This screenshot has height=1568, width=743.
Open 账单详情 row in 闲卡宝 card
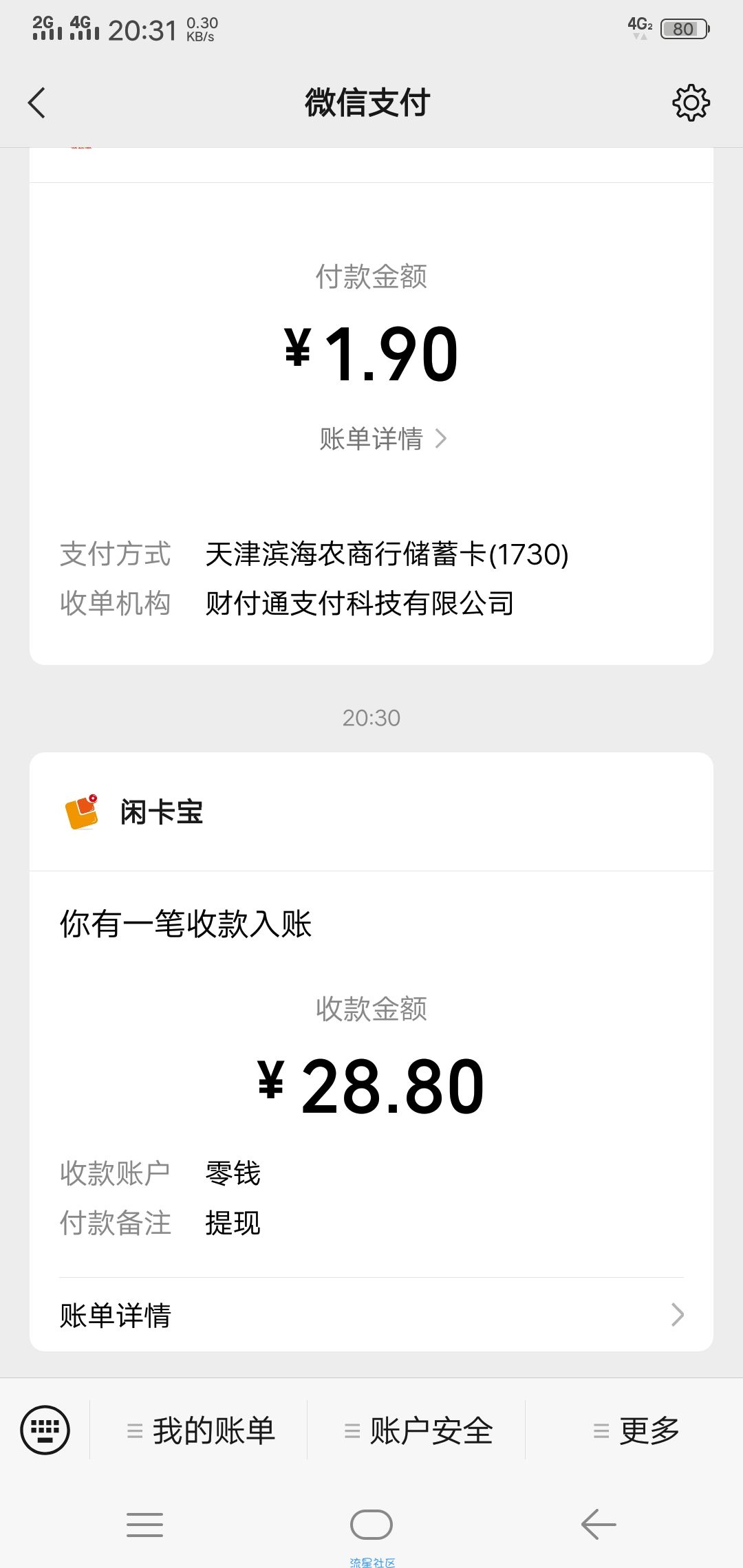coord(371,1315)
